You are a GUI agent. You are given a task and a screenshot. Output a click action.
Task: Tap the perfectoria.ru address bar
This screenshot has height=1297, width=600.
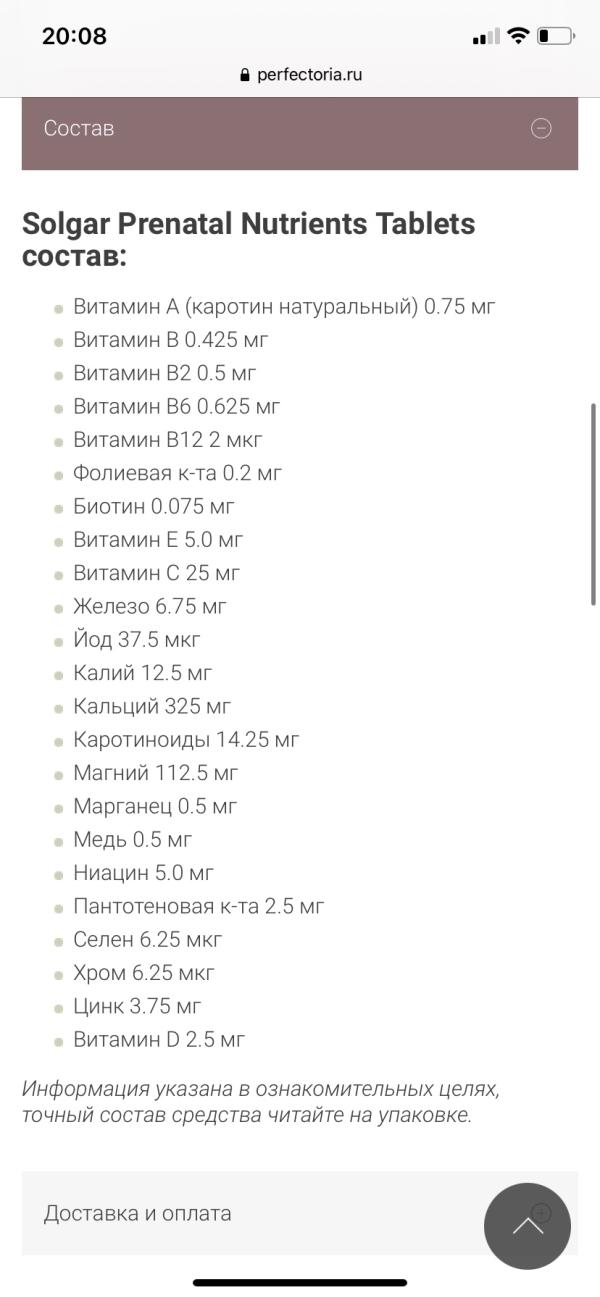coord(300,75)
